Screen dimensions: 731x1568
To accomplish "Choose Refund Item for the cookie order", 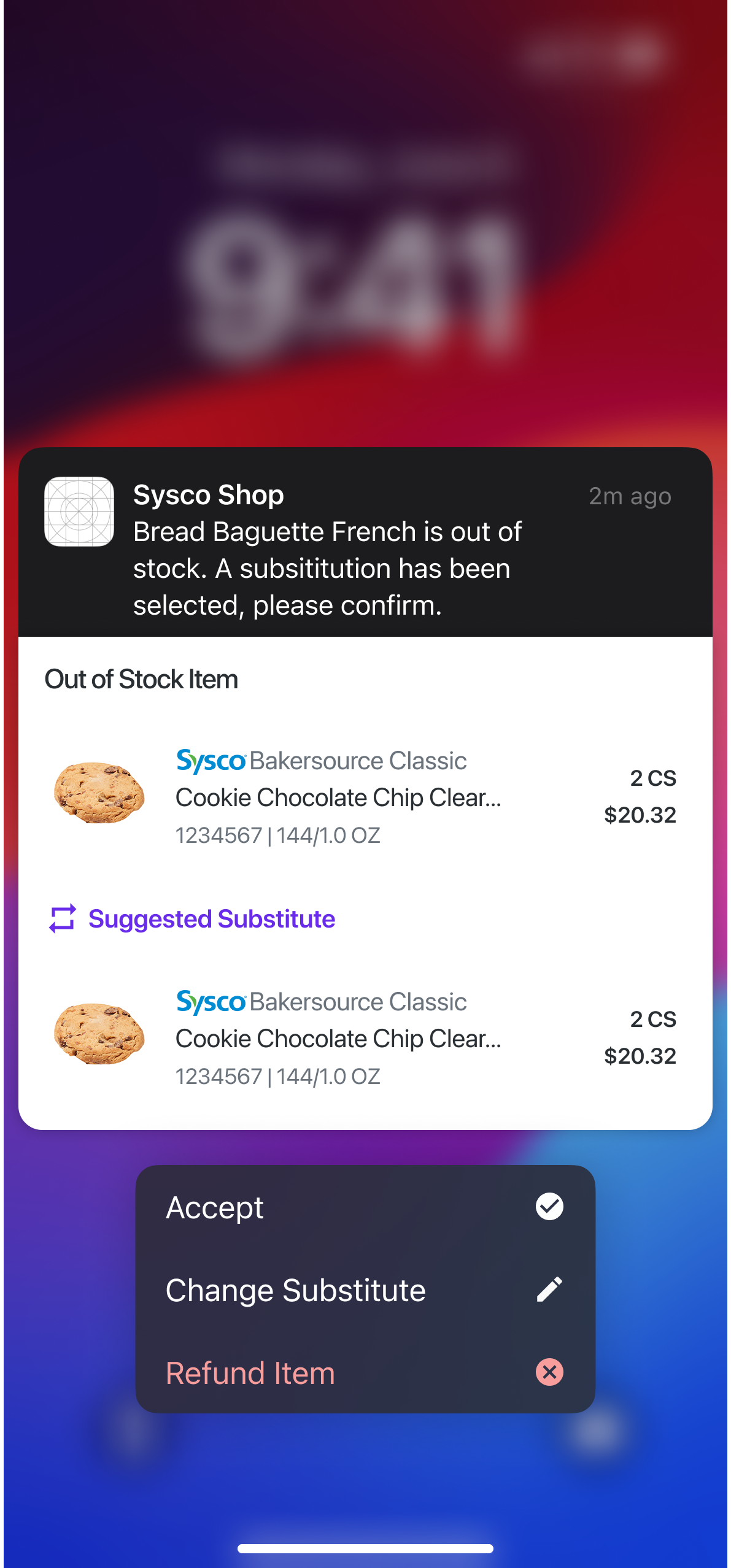I will point(249,1373).
